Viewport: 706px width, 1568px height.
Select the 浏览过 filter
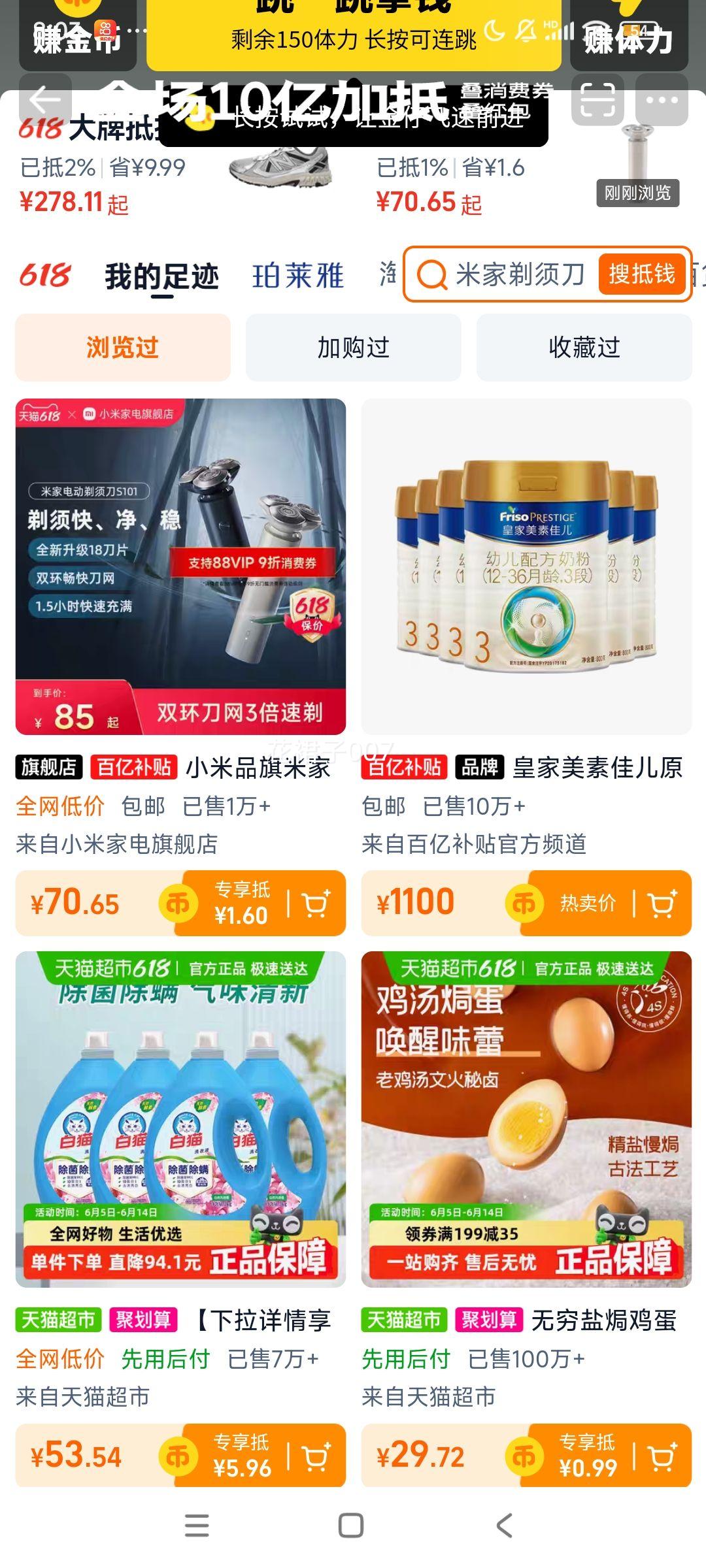(123, 348)
